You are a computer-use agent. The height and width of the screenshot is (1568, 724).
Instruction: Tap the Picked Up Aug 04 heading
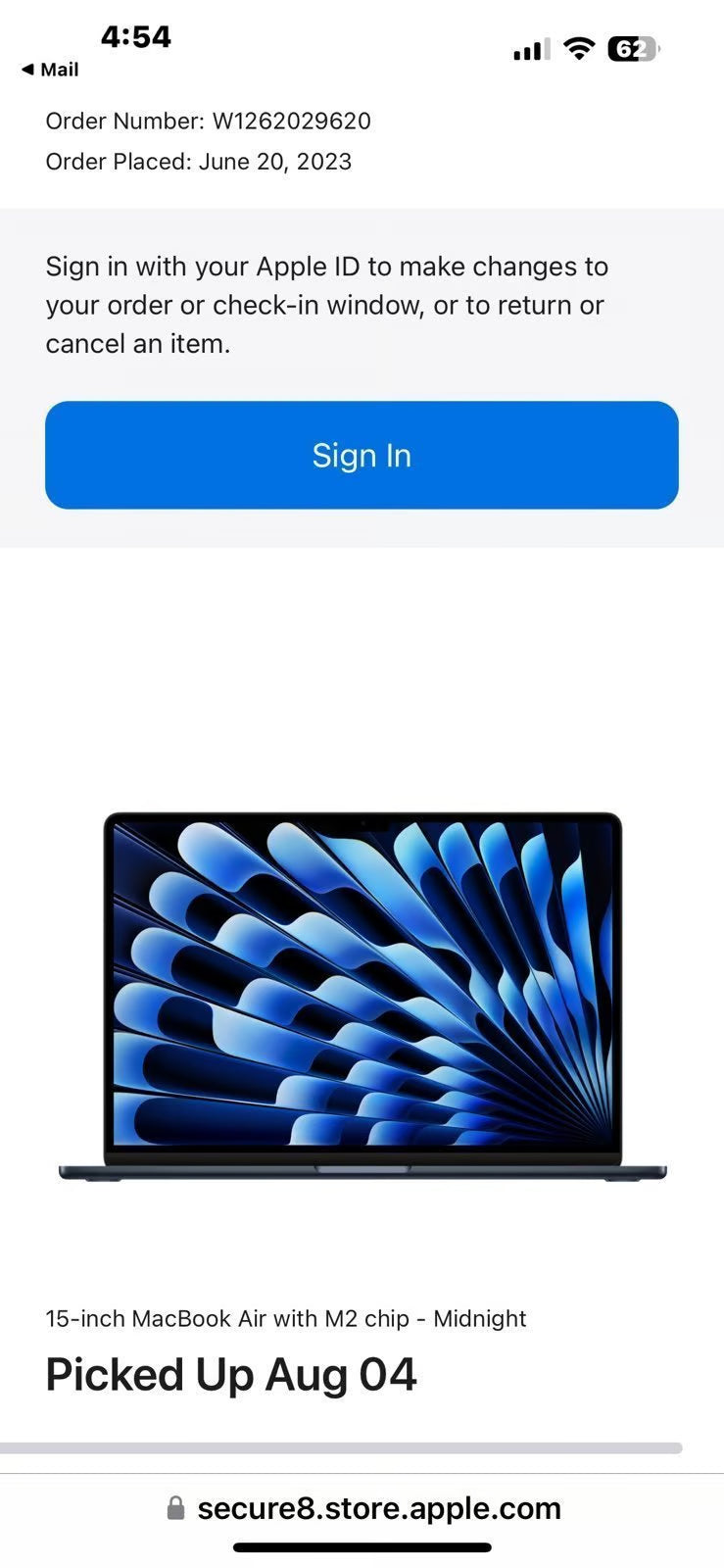231,1374
